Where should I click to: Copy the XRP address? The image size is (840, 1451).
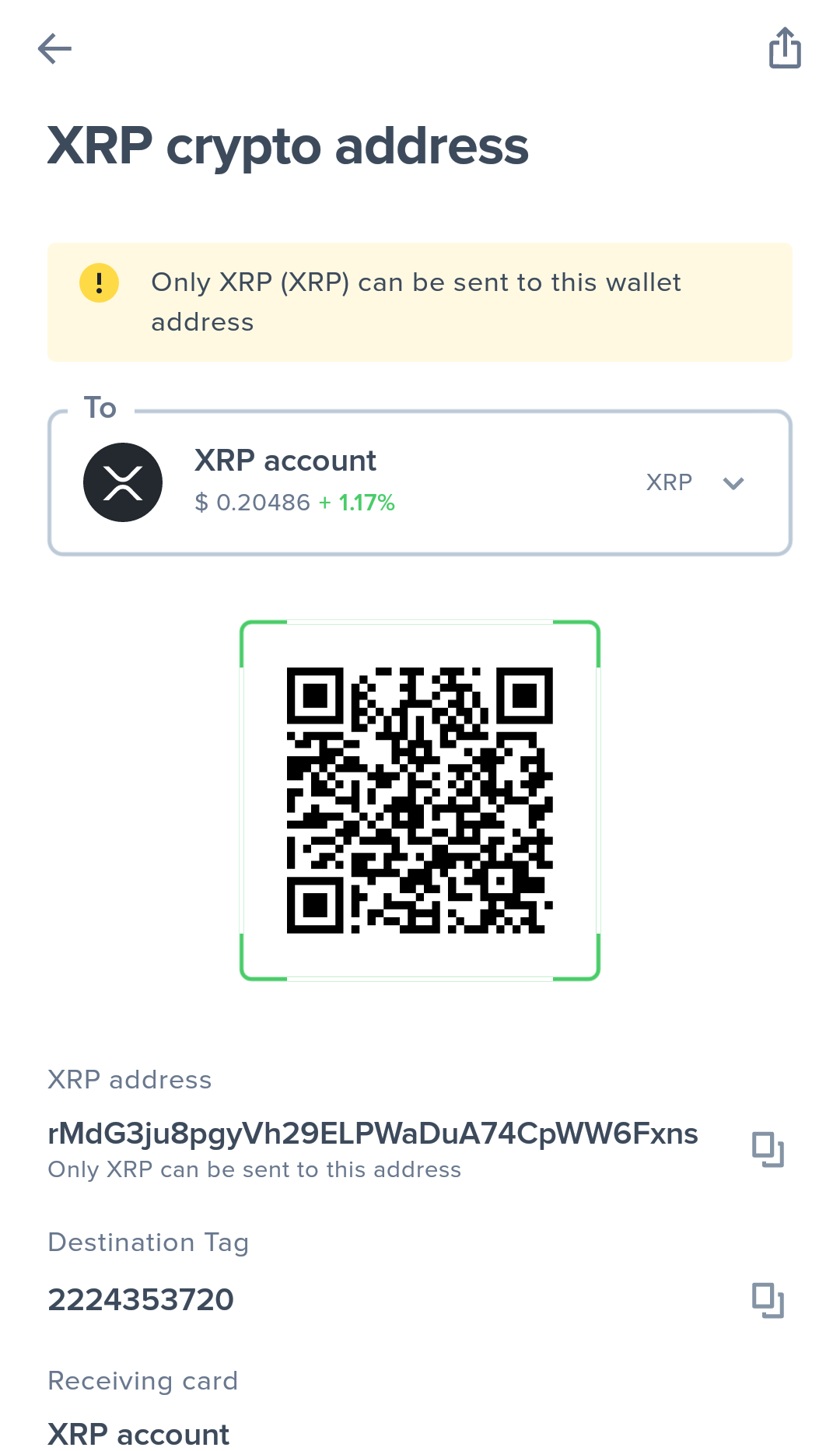tap(768, 1149)
